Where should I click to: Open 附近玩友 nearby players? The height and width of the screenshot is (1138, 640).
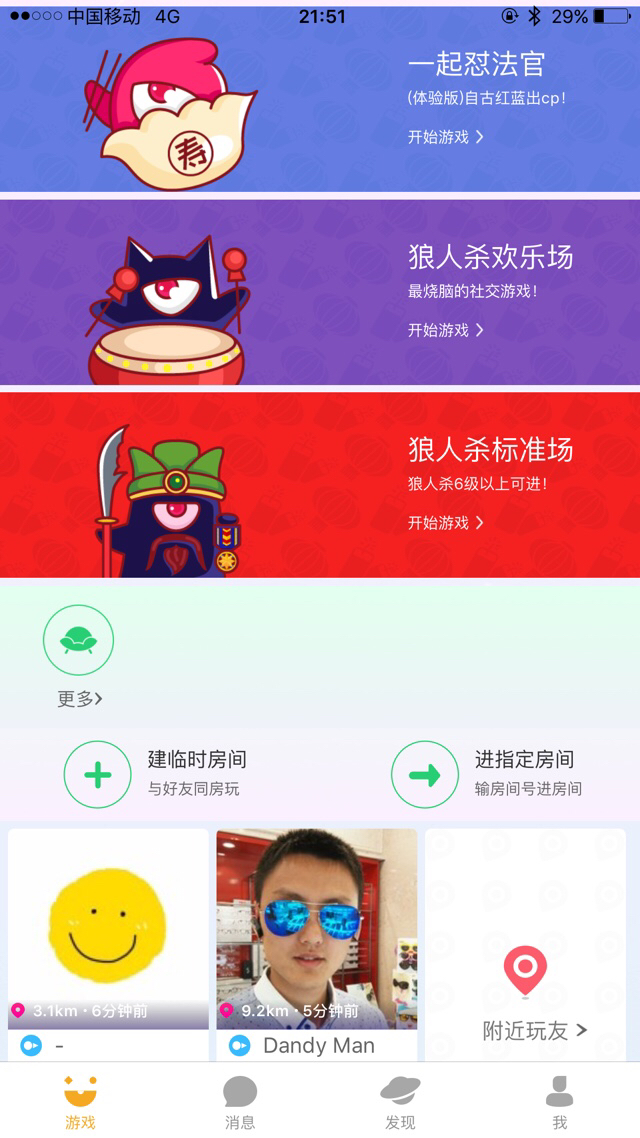526,990
